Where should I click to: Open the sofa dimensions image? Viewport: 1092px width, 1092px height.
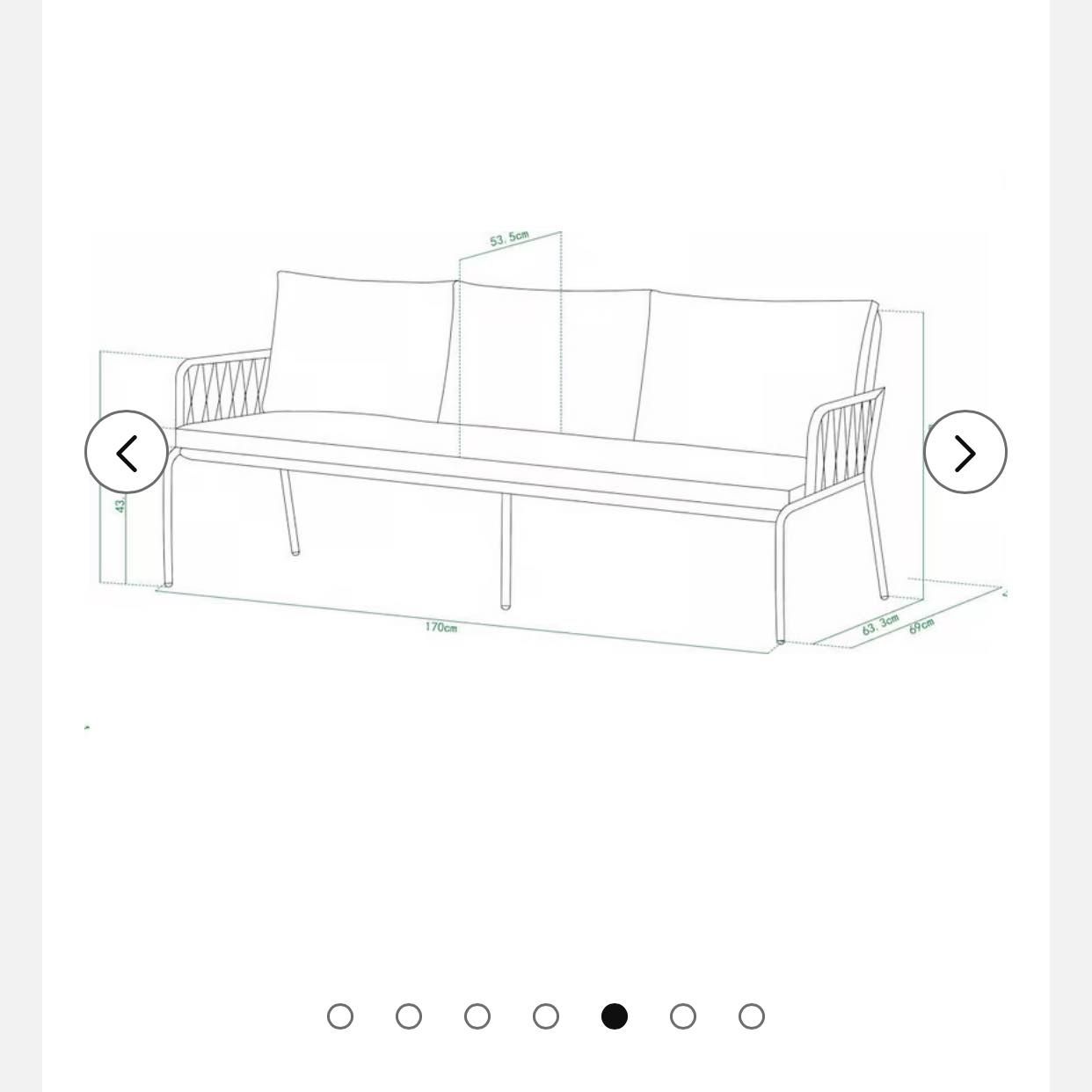pos(545,440)
